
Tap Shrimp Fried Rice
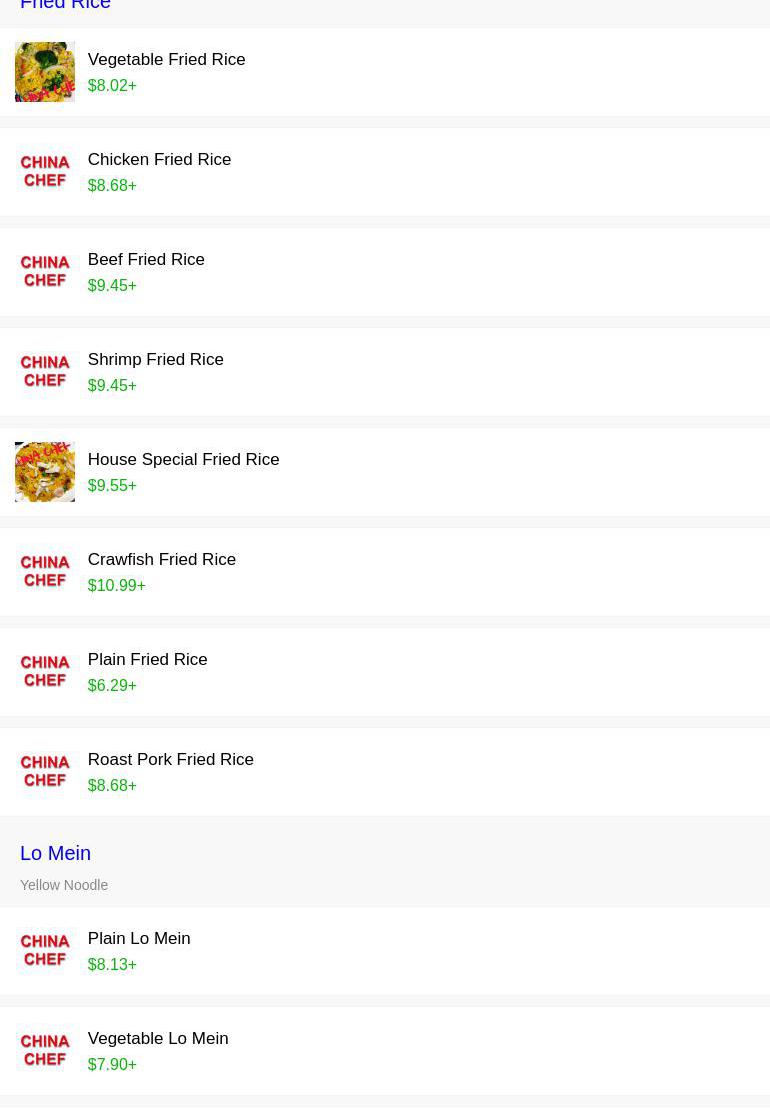[x=155, y=360]
